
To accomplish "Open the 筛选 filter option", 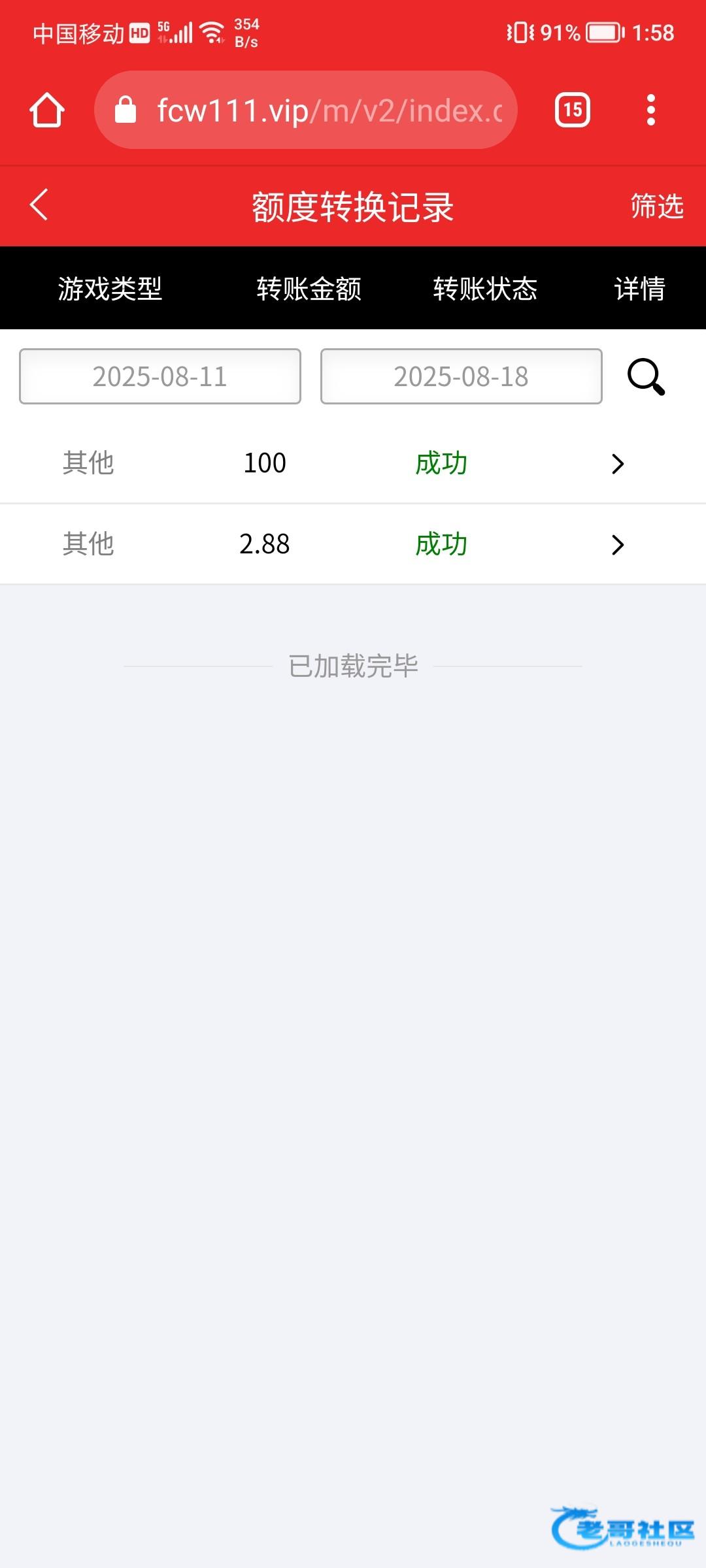I will 656,206.
